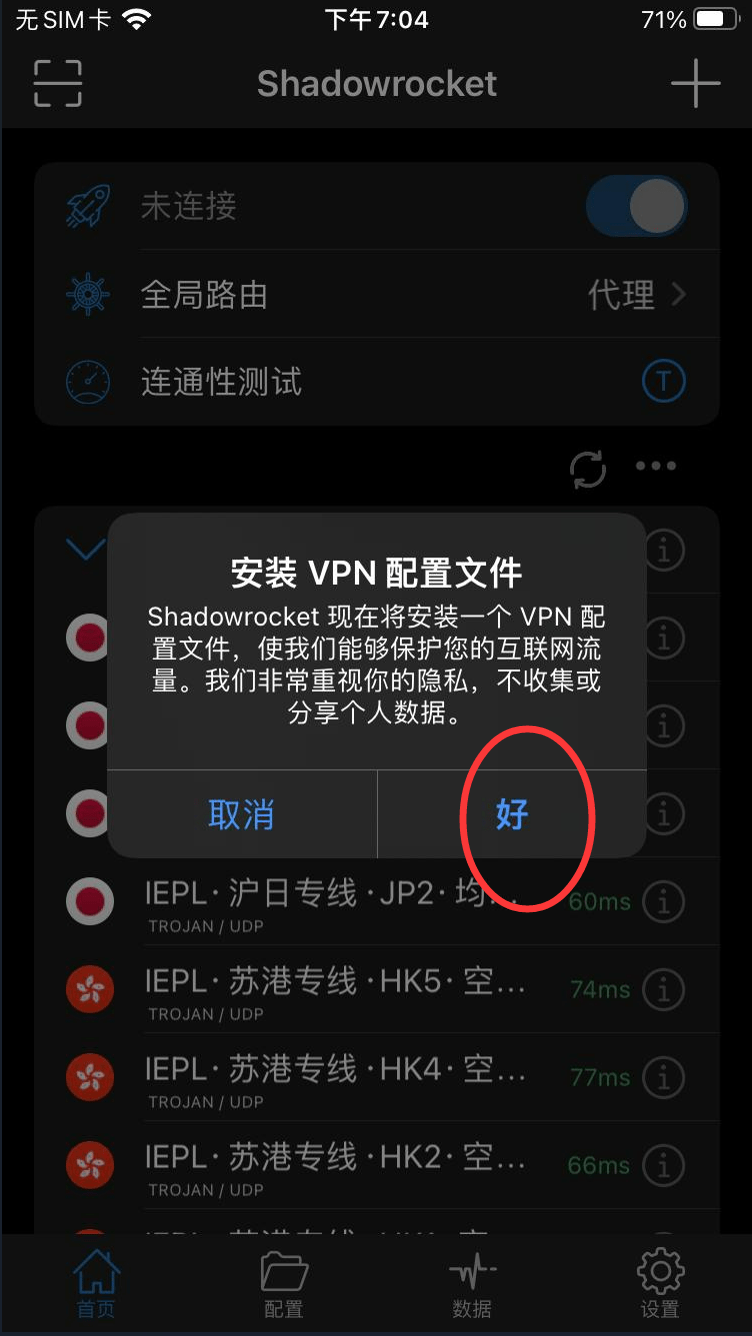Viewport: 752px width, 1336px height.
Task: View info for the JP2 server
Action: (x=662, y=902)
